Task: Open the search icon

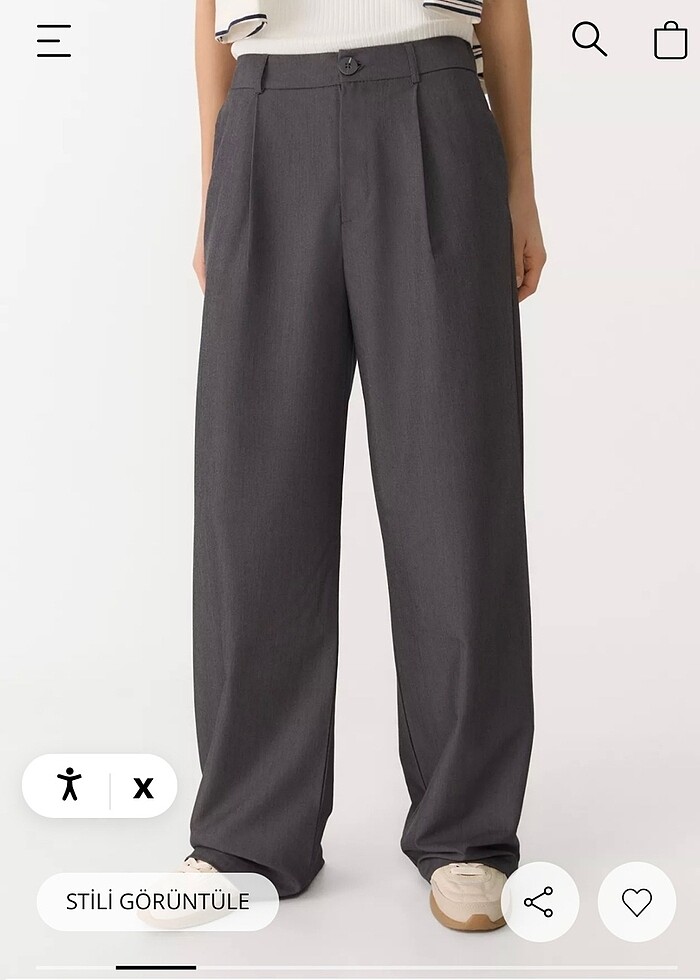Action: 589,39
